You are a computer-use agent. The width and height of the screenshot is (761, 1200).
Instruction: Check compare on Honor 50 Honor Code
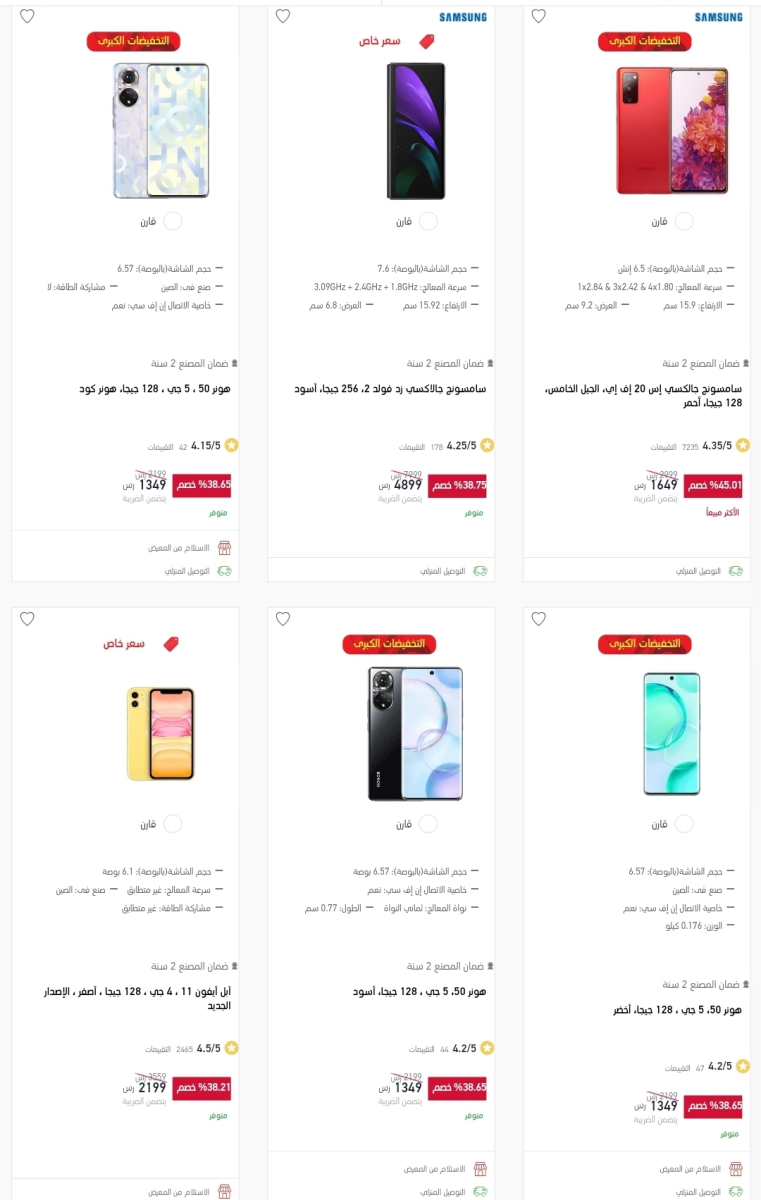pos(172,221)
